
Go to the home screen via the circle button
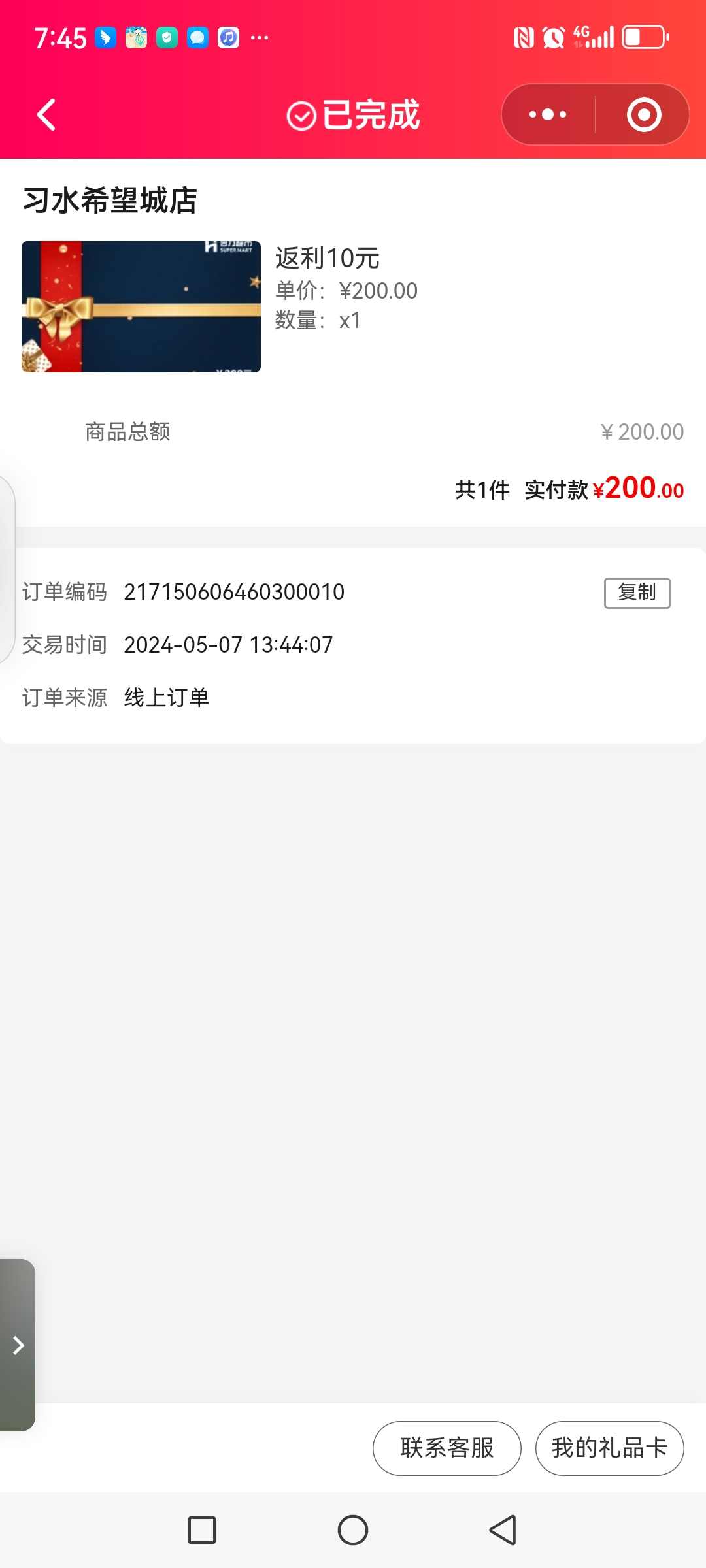point(353,1530)
